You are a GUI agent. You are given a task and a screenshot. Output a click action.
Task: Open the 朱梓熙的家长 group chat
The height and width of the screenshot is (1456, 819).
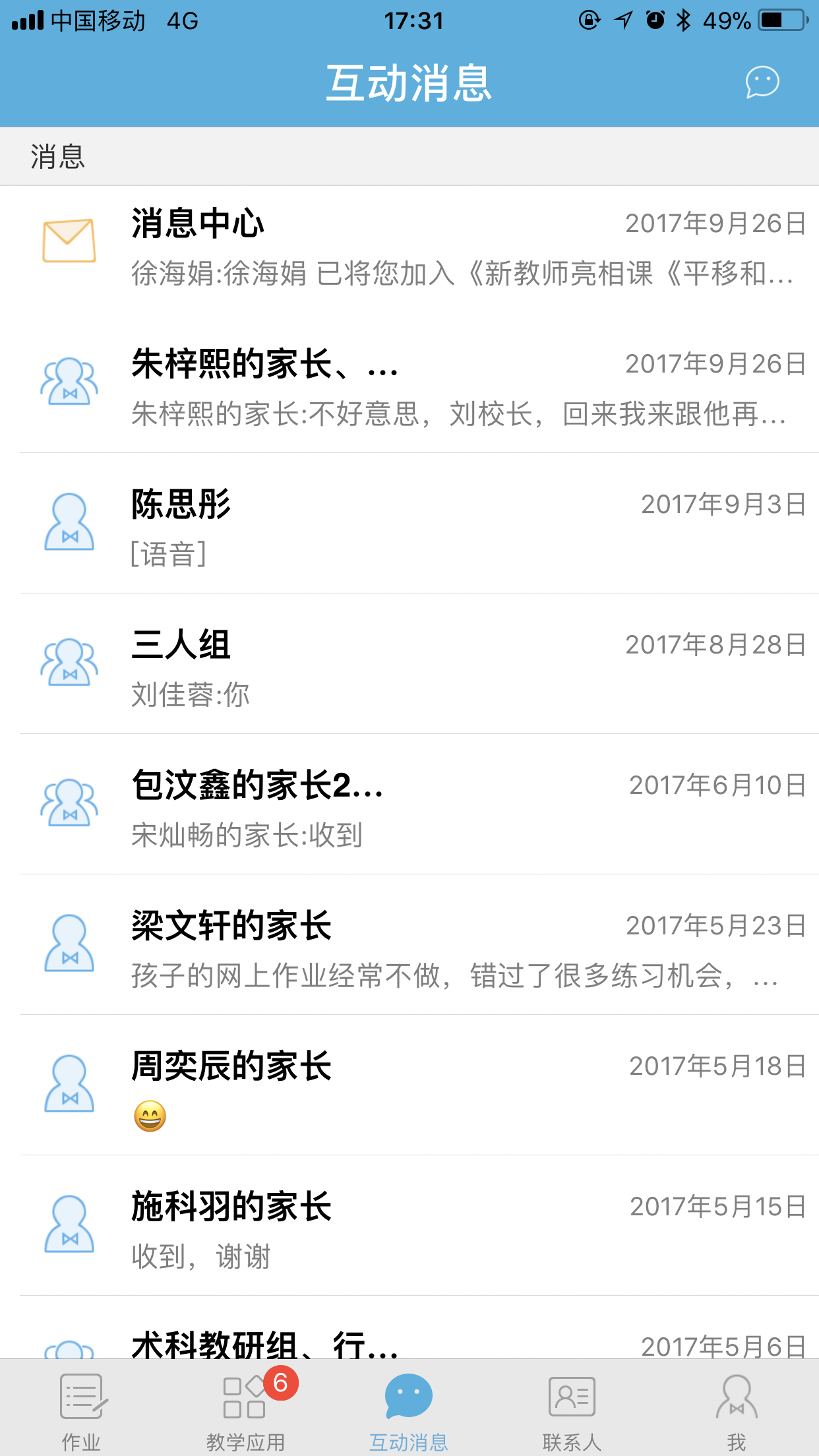tap(409, 388)
